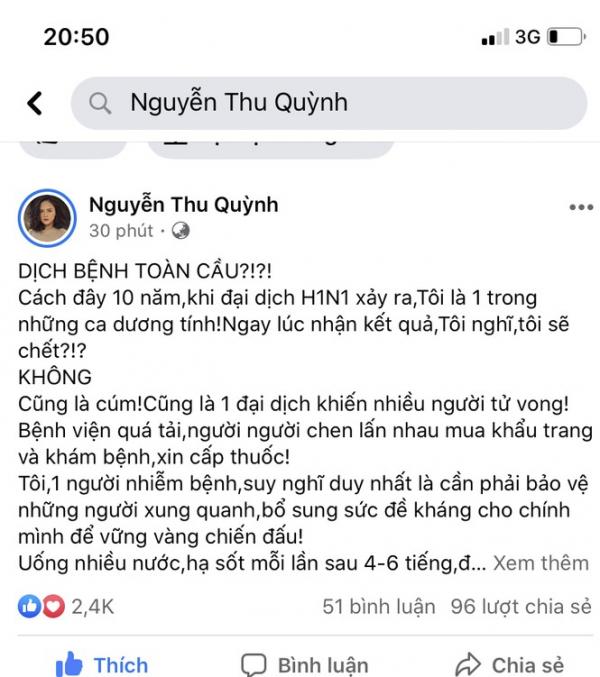
Task: Open the 51 bình luận comments
Action: (x=378, y=607)
